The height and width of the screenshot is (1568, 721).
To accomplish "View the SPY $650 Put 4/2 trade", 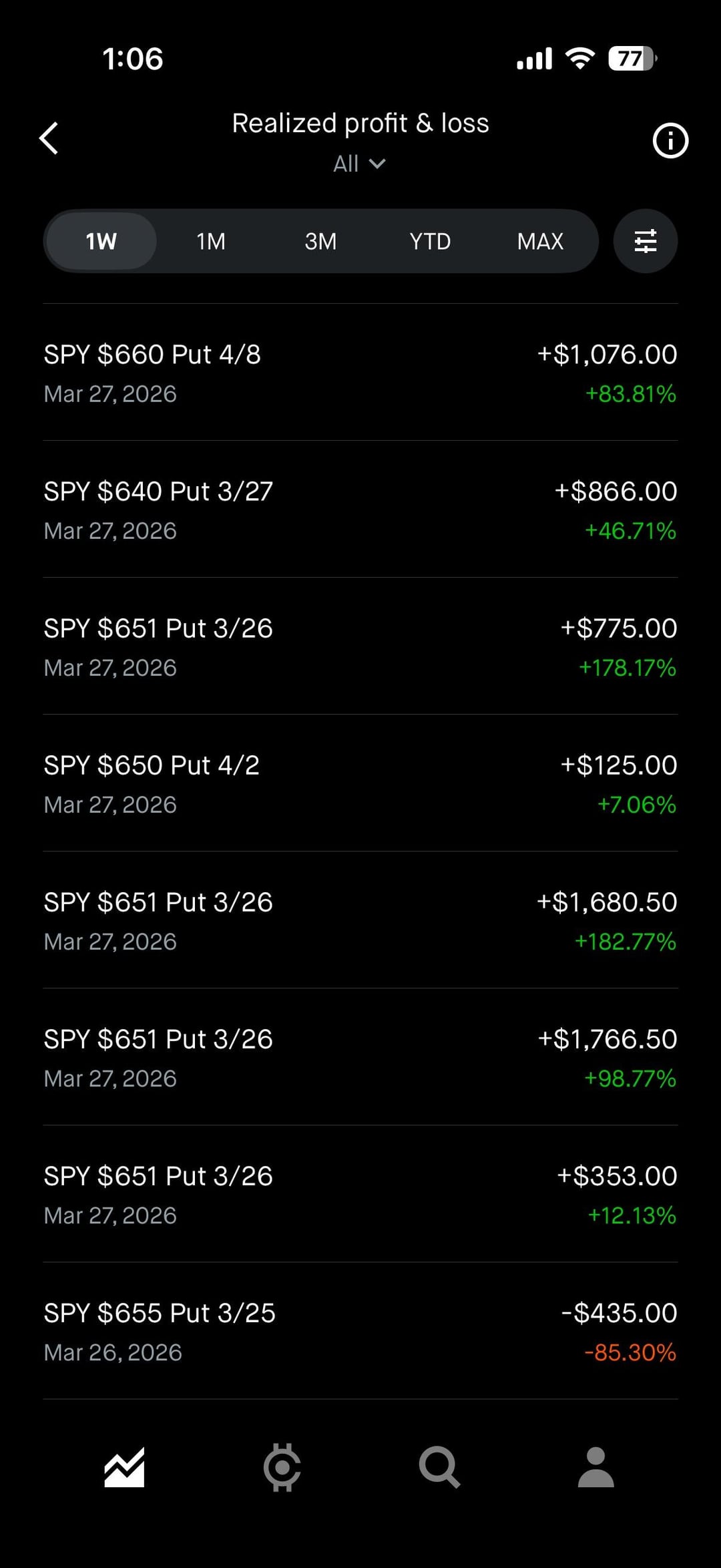I will (x=360, y=783).
